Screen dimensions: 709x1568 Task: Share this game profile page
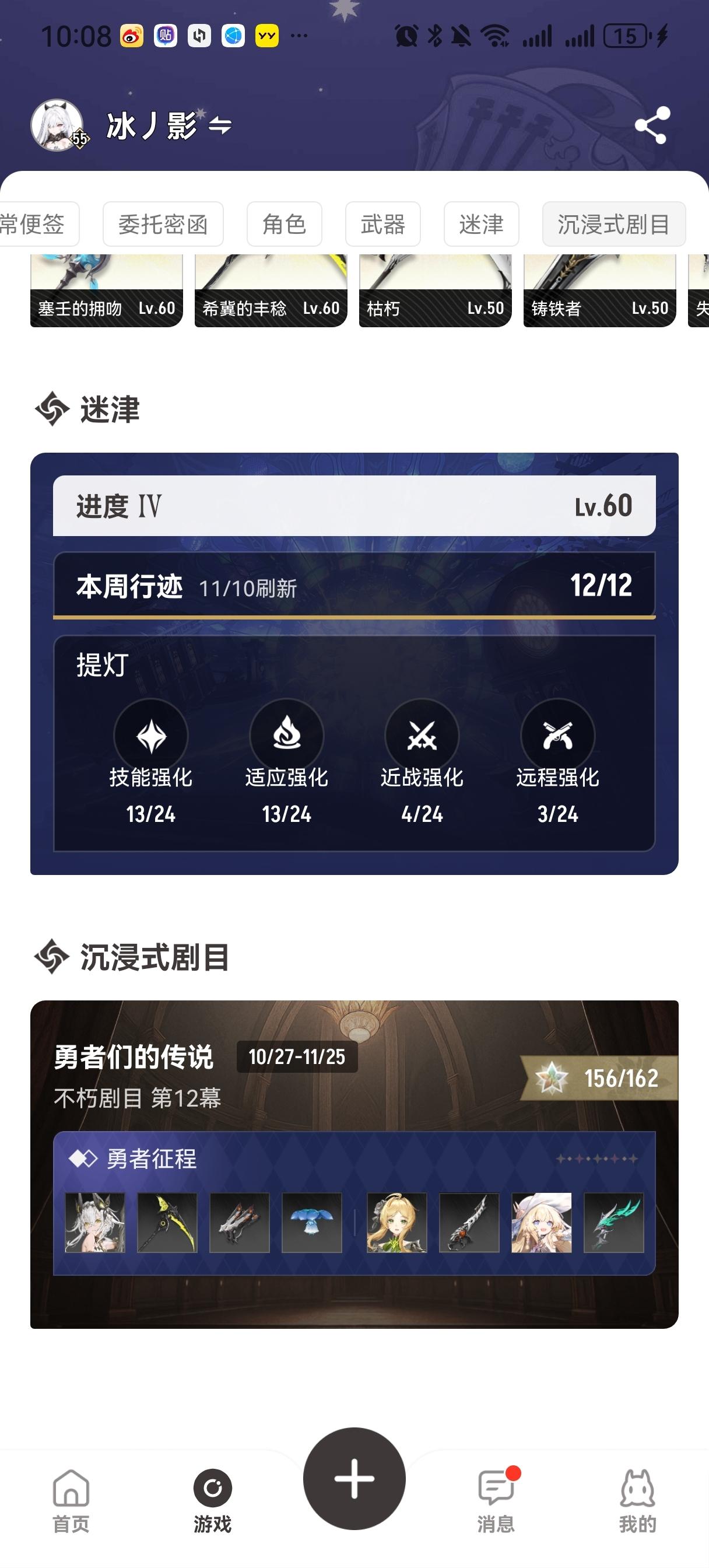(652, 125)
